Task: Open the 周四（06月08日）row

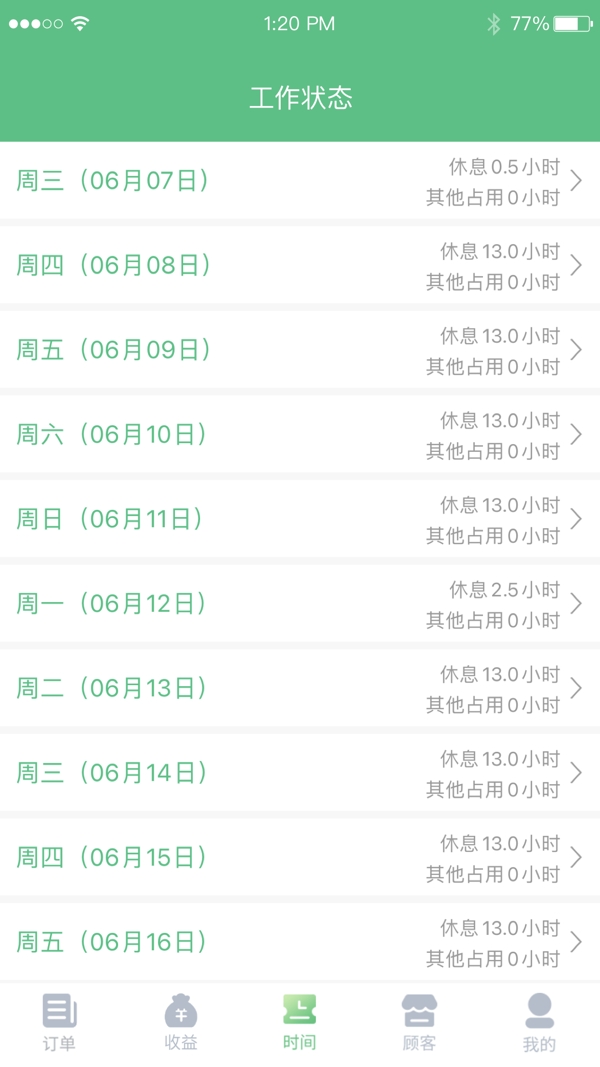Action: [300, 266]
